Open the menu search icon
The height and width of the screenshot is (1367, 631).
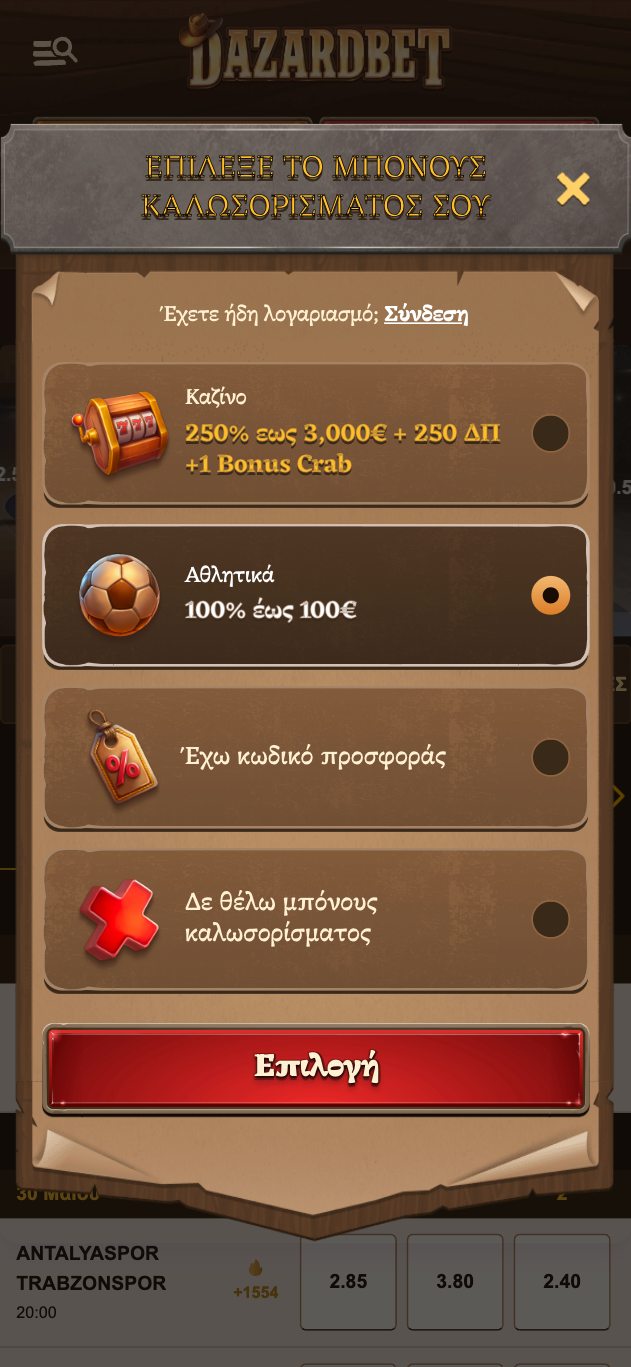tap(54, 51)
